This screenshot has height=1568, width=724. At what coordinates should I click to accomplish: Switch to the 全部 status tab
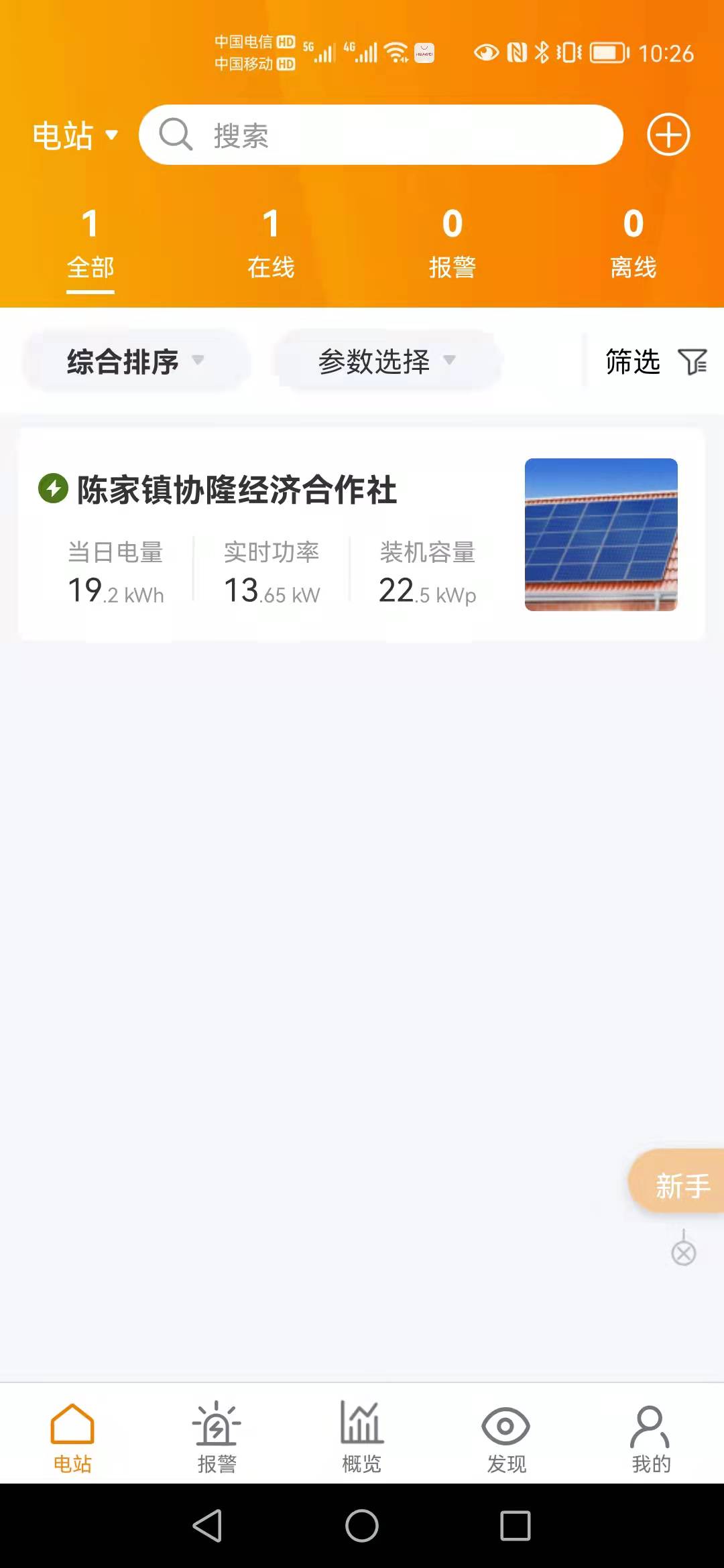tap(90, 245)
